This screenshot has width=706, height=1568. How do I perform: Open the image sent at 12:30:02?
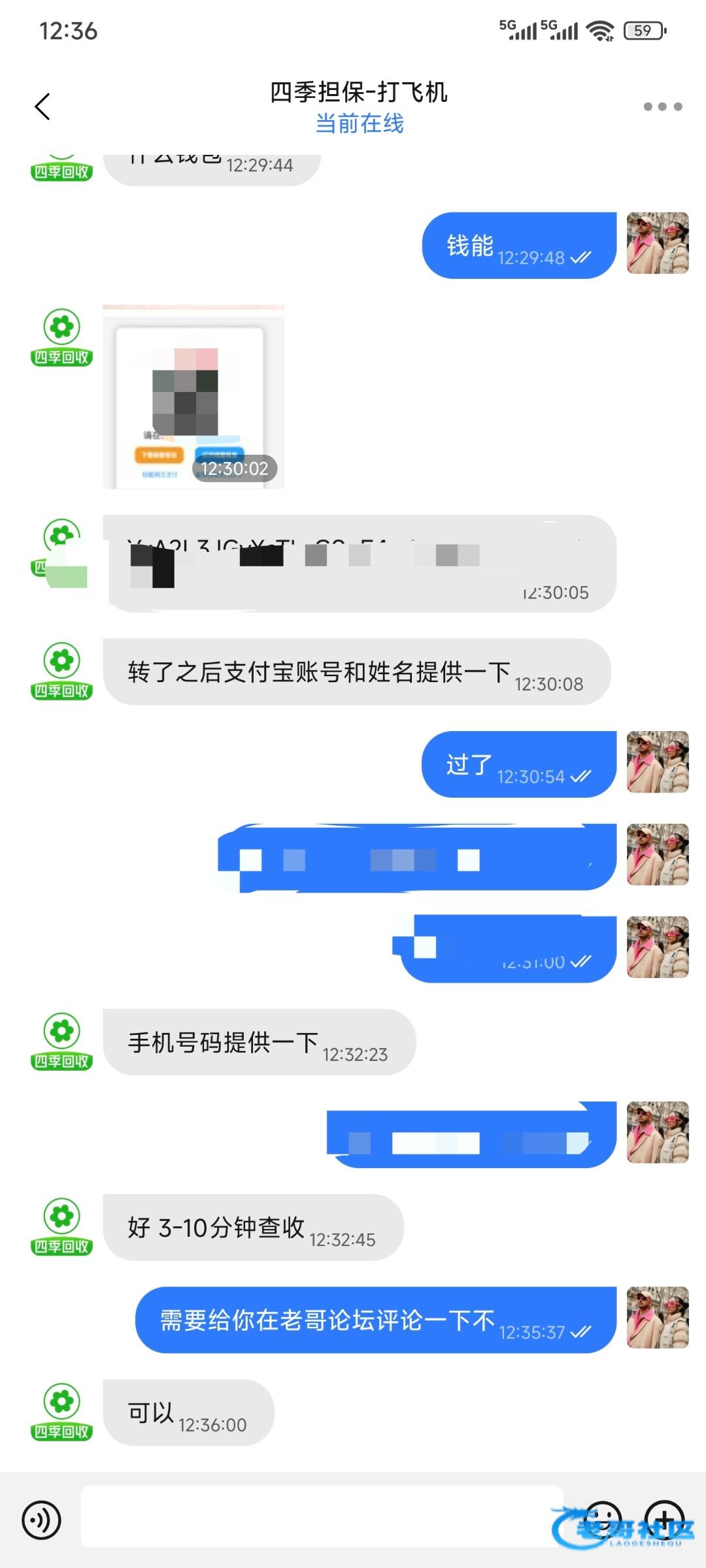193,397
